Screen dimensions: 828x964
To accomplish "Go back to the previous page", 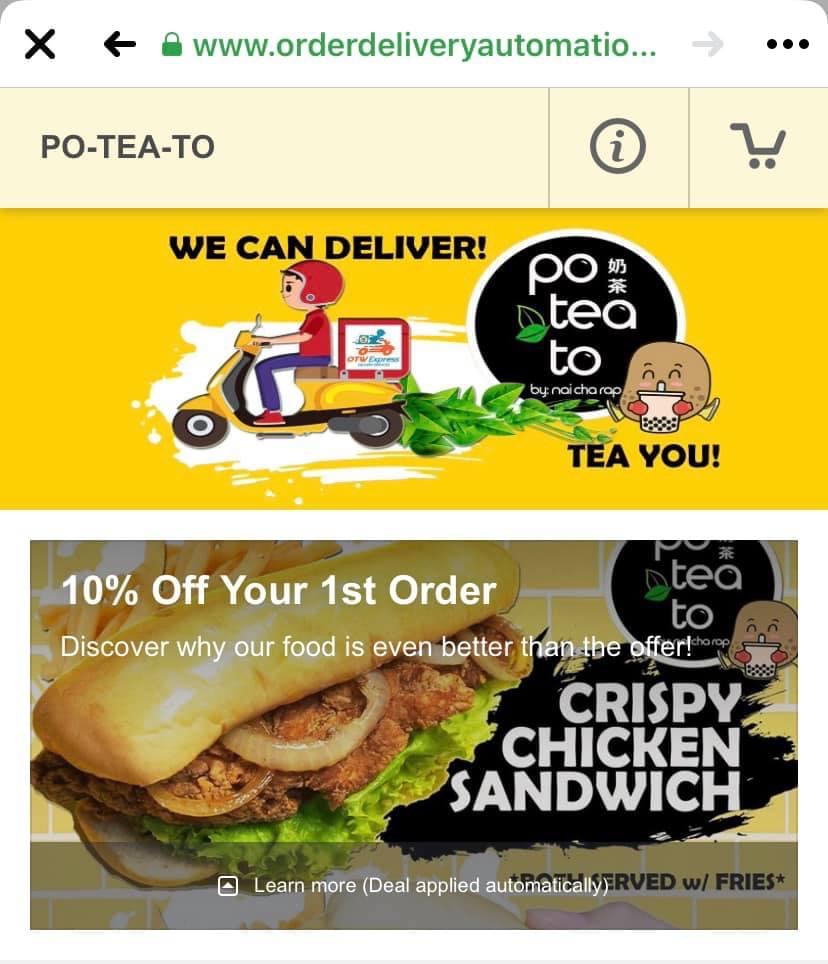I will (x=119, y=44).
